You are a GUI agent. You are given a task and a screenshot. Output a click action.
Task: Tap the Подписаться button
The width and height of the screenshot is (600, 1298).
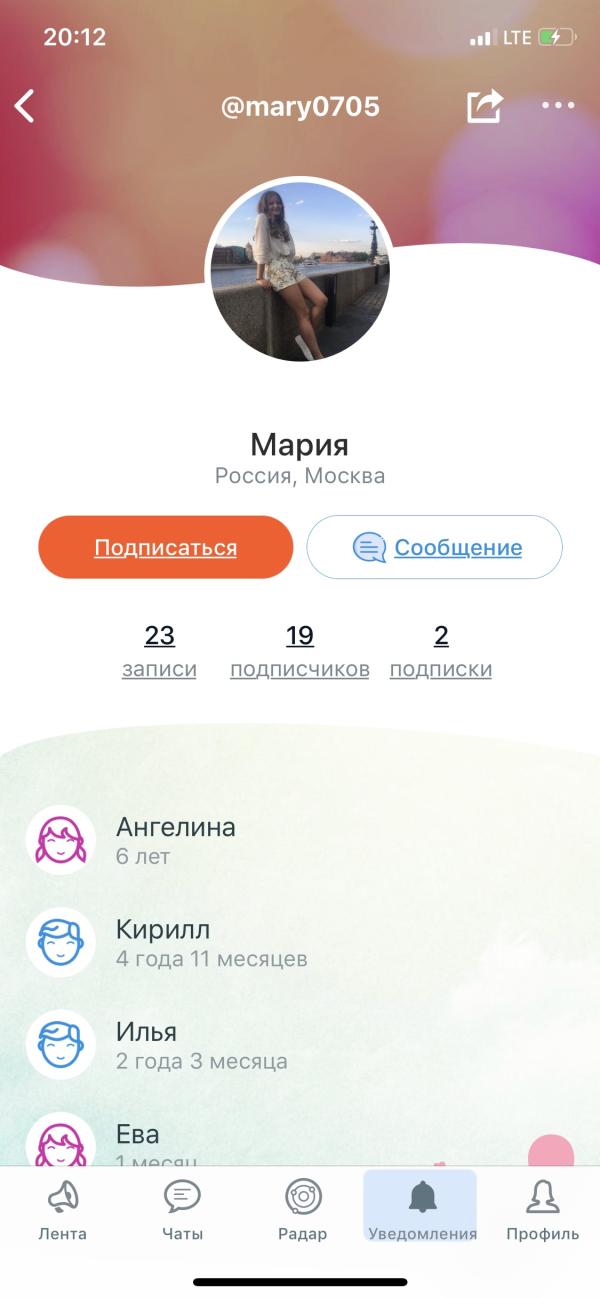point(166,547)
